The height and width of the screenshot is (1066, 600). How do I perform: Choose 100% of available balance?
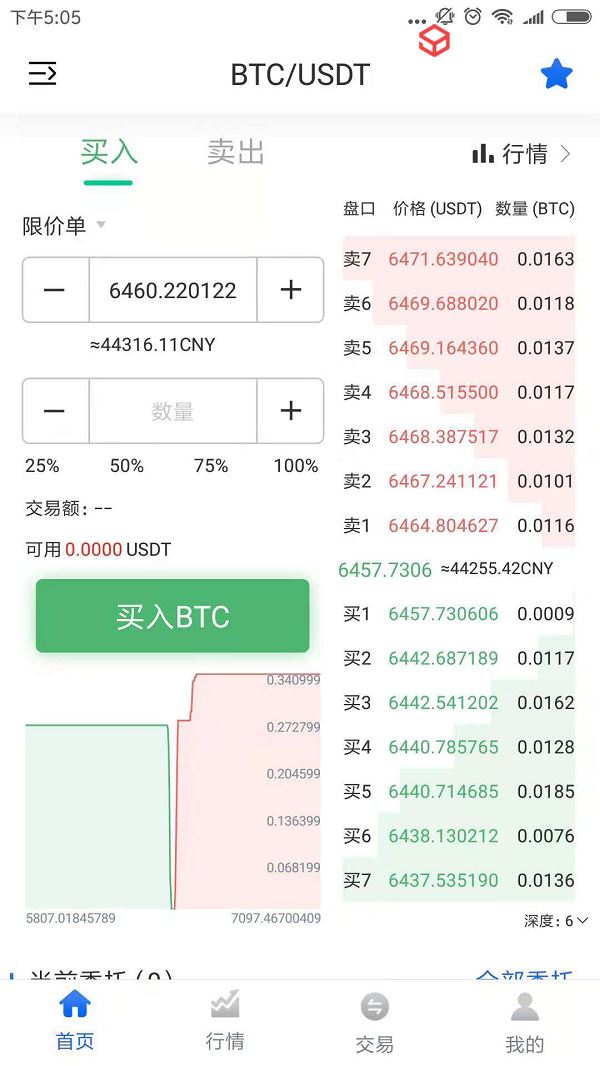click(x=296, y=466)
